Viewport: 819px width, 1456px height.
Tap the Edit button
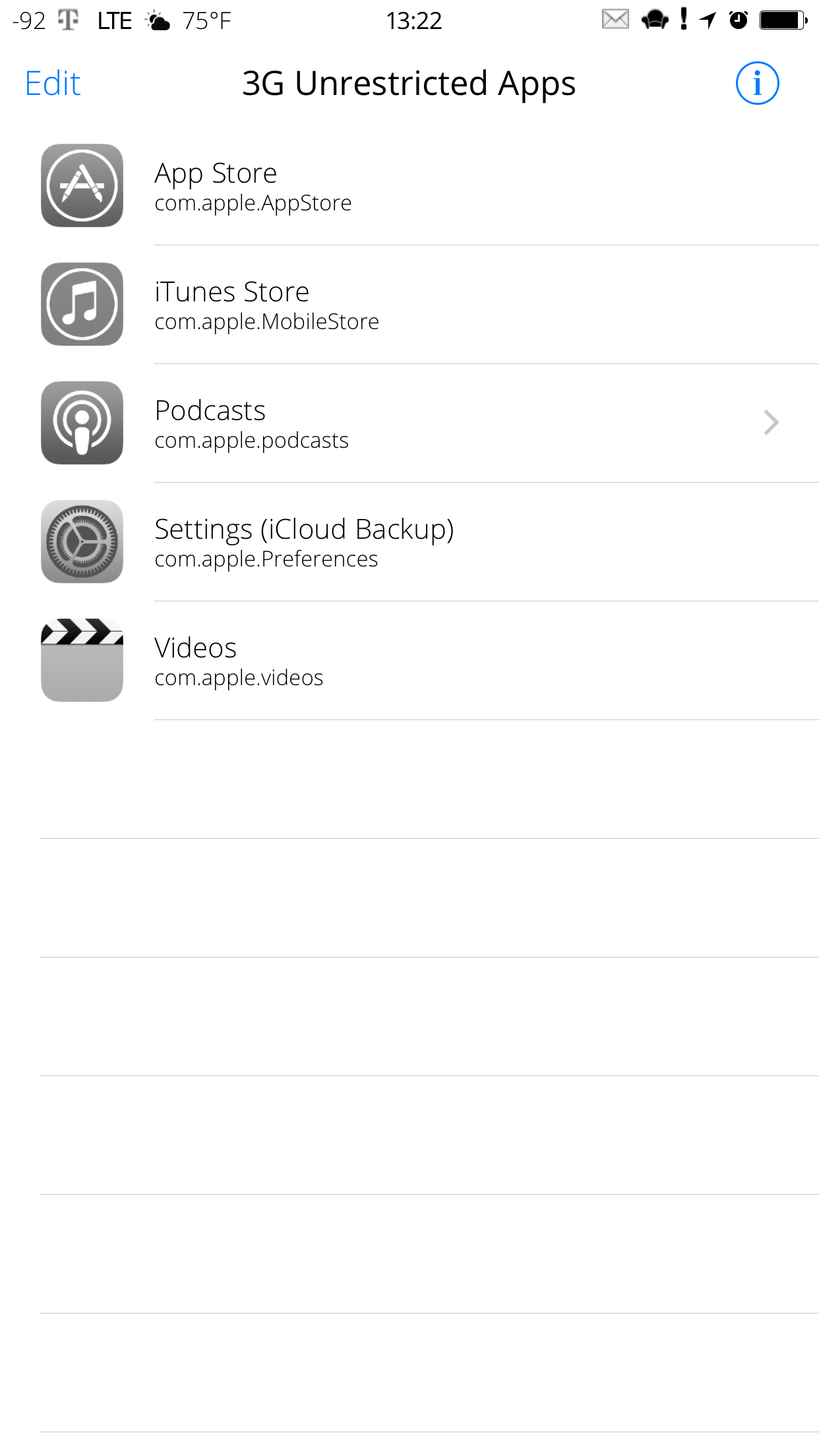pos(53,84)
